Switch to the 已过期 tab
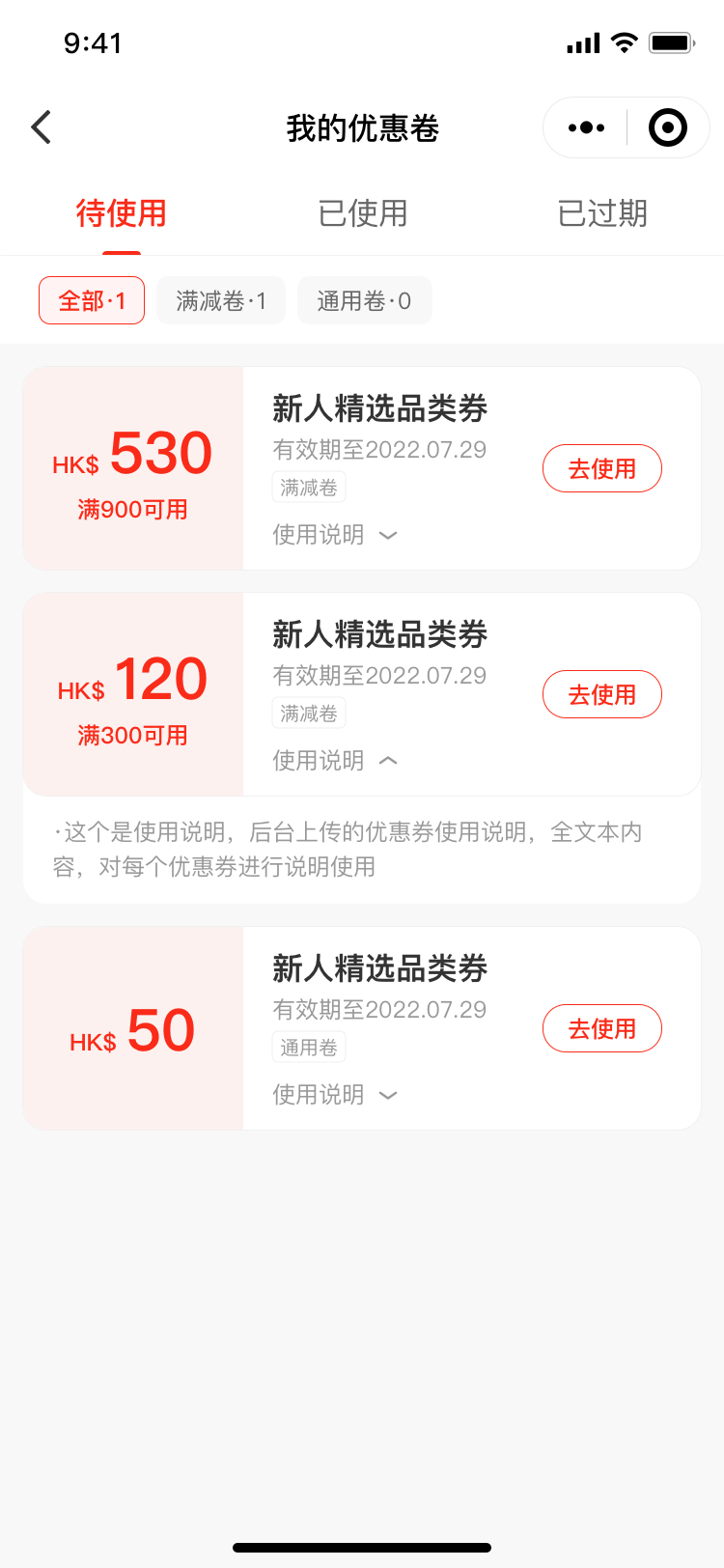Image resolution: width=724 pixels, height=1568 pixels. 602,213
